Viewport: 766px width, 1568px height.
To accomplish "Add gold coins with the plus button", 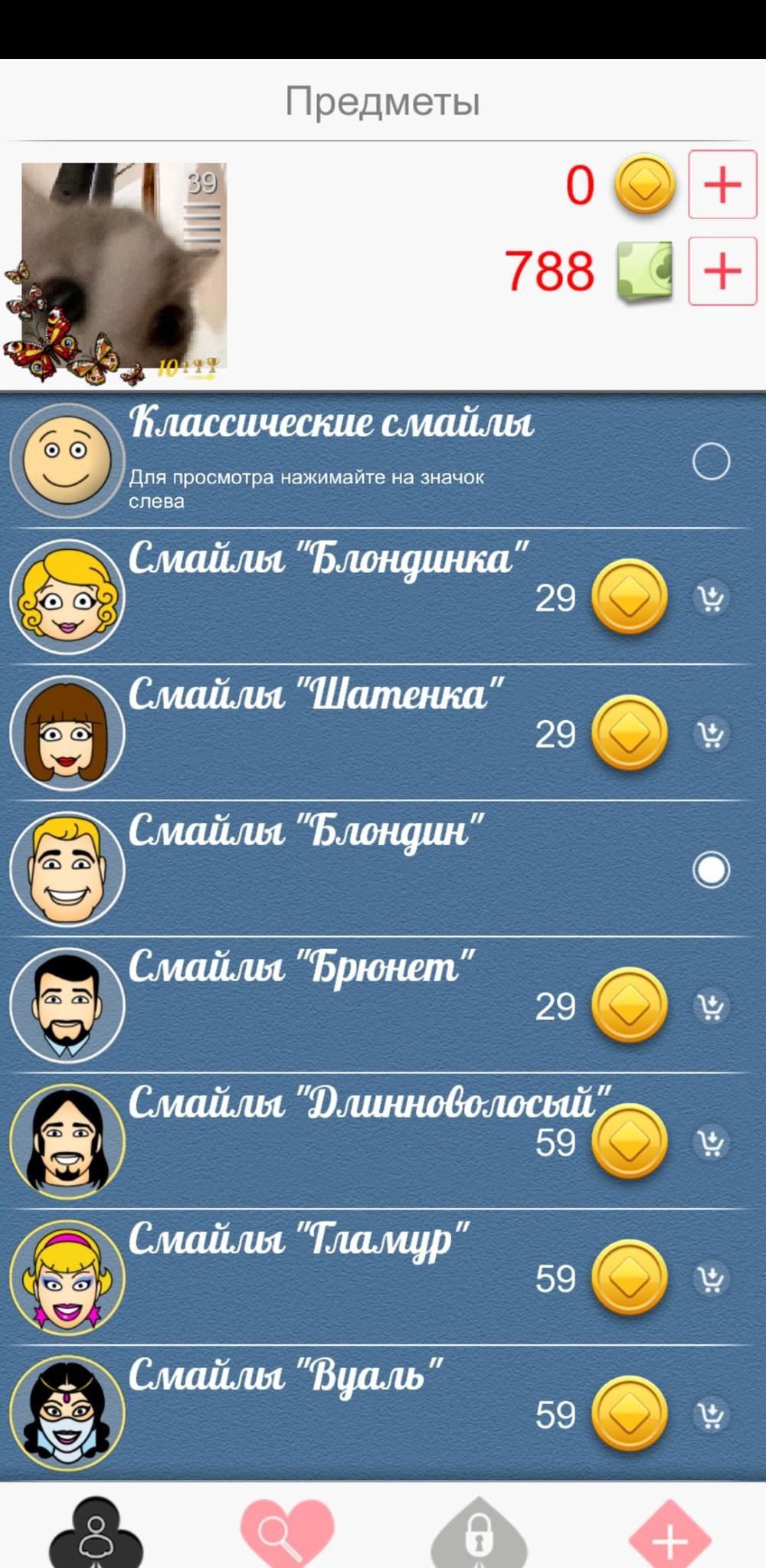I will click(722, 185).
